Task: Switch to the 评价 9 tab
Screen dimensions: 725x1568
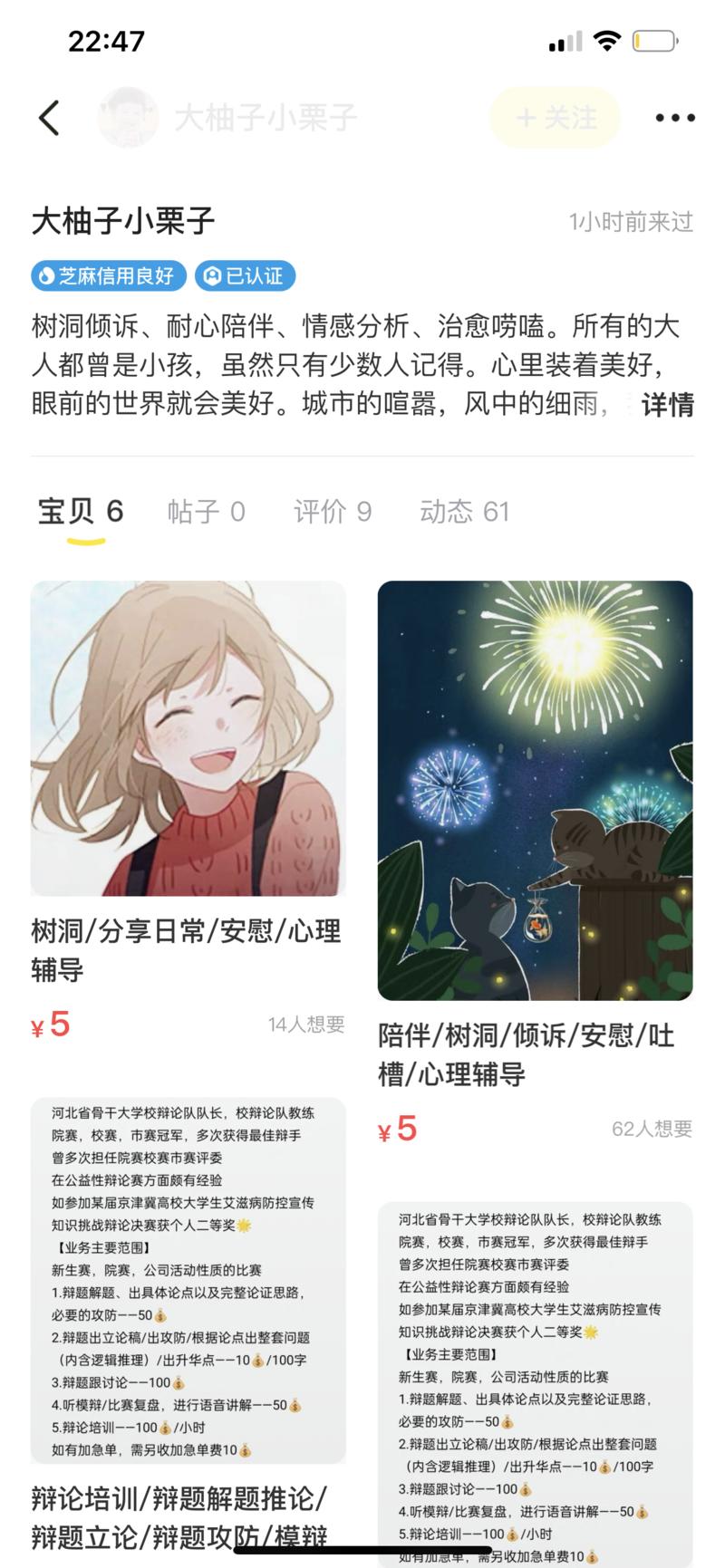Action: tap(332, 511)
